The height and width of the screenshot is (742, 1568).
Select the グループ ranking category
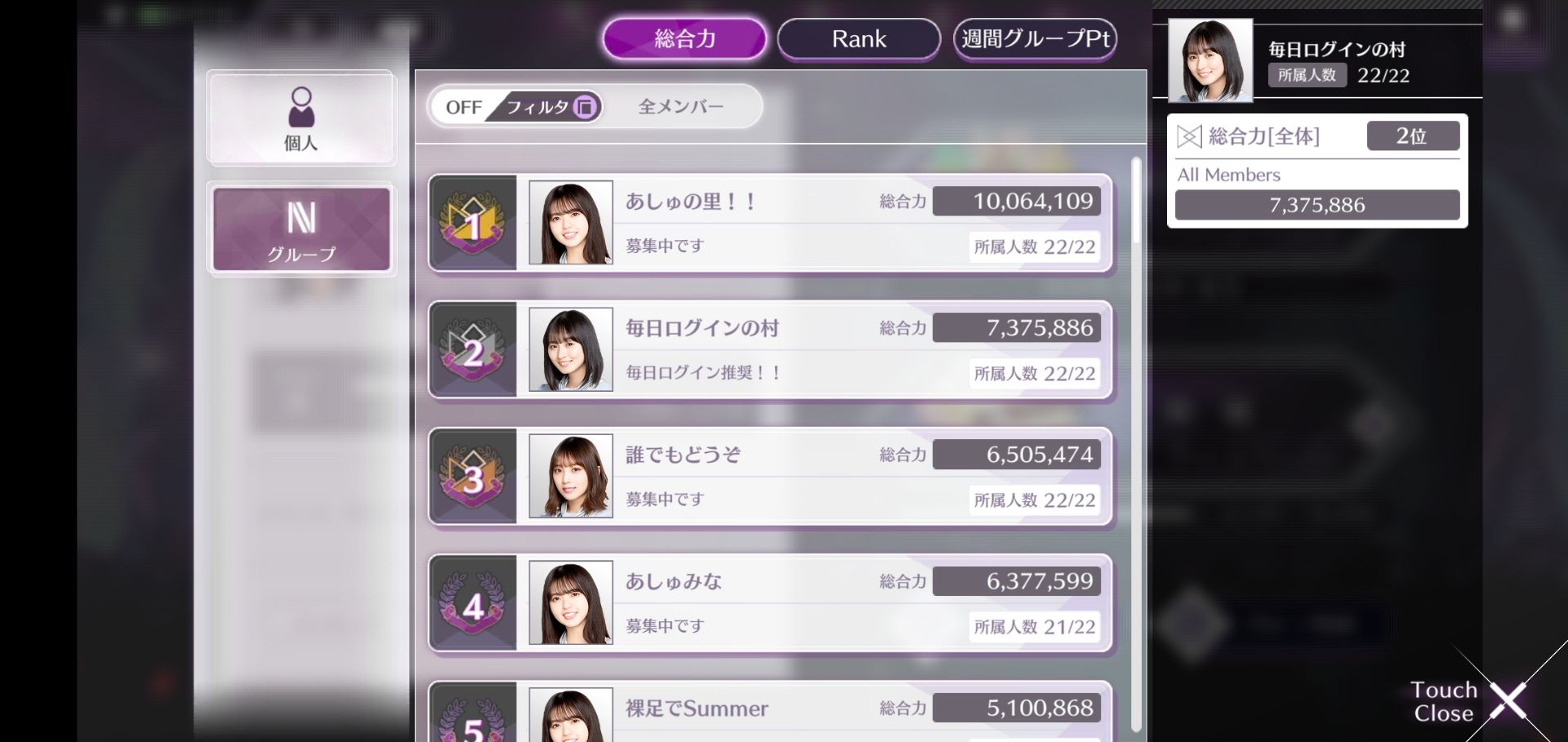(301, 229)
